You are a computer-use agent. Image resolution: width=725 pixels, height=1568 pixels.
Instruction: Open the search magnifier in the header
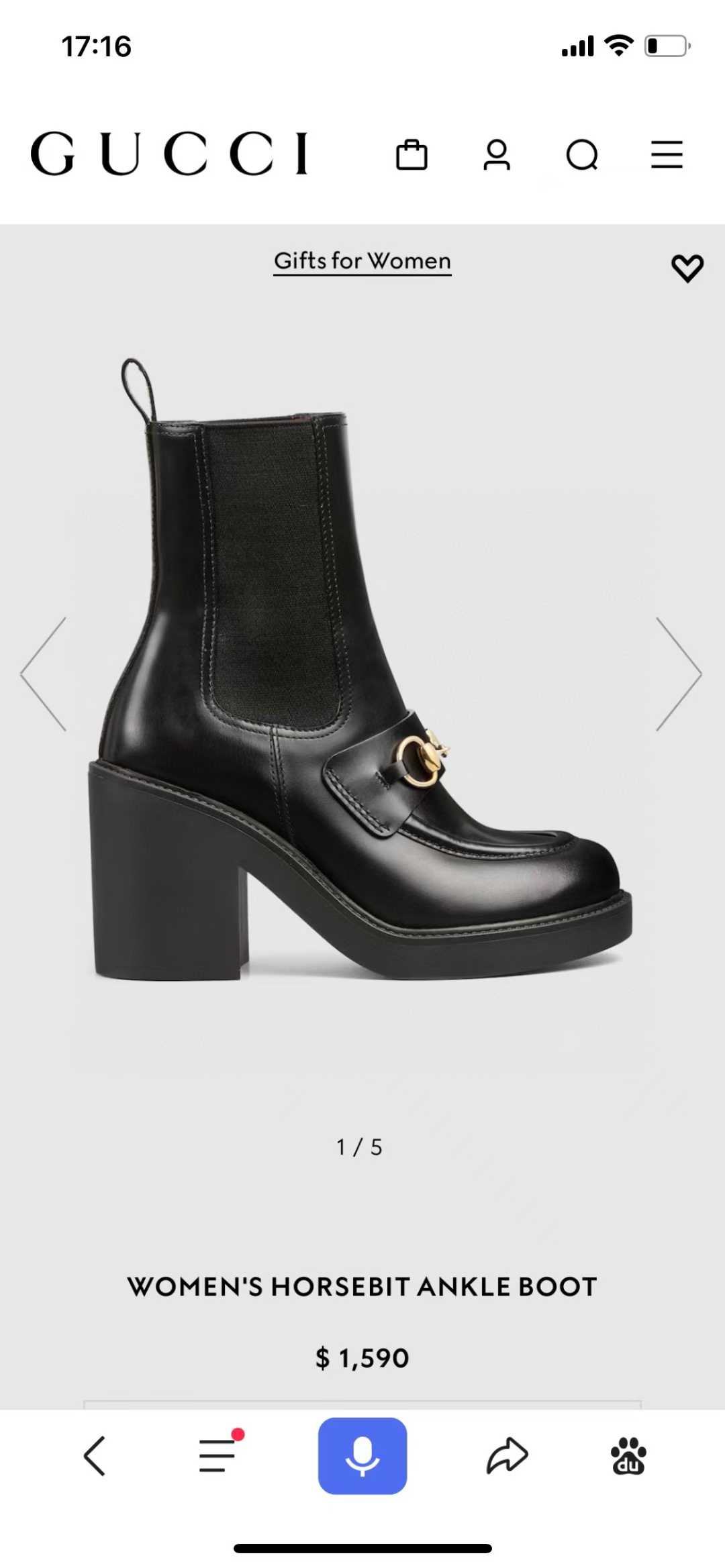tap(582, 155)
